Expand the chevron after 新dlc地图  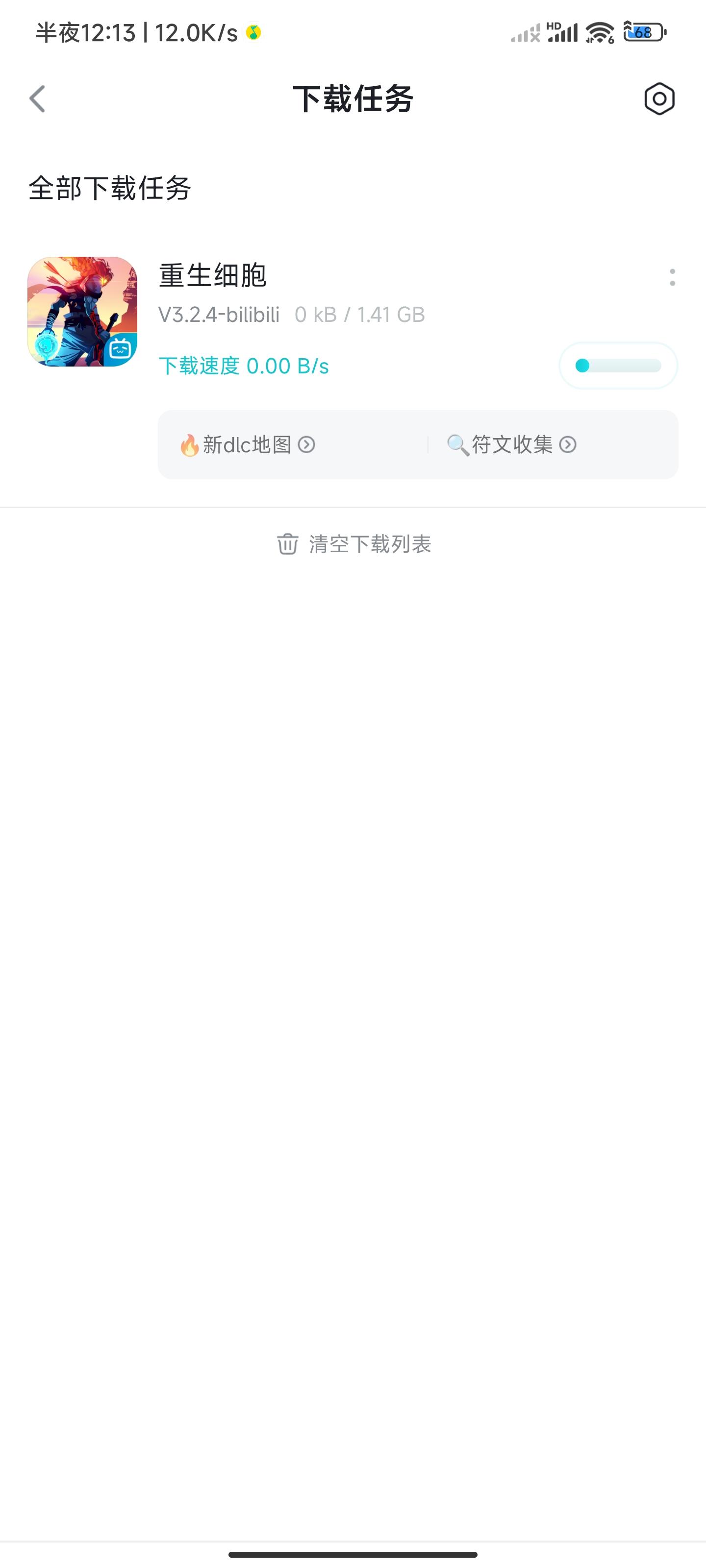click(307, 445)
